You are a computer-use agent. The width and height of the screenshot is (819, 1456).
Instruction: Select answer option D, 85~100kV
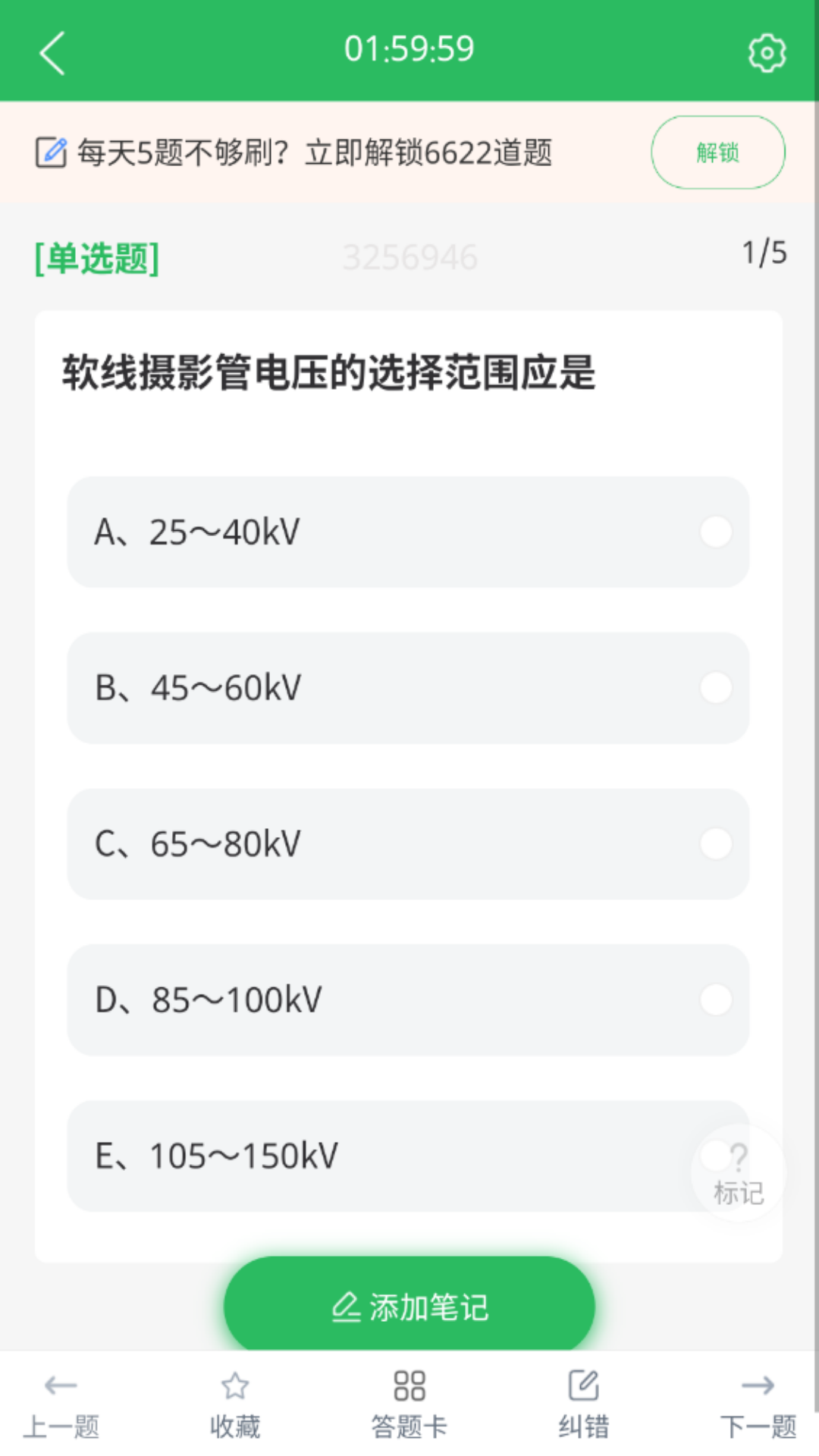[x=409, y=999]
